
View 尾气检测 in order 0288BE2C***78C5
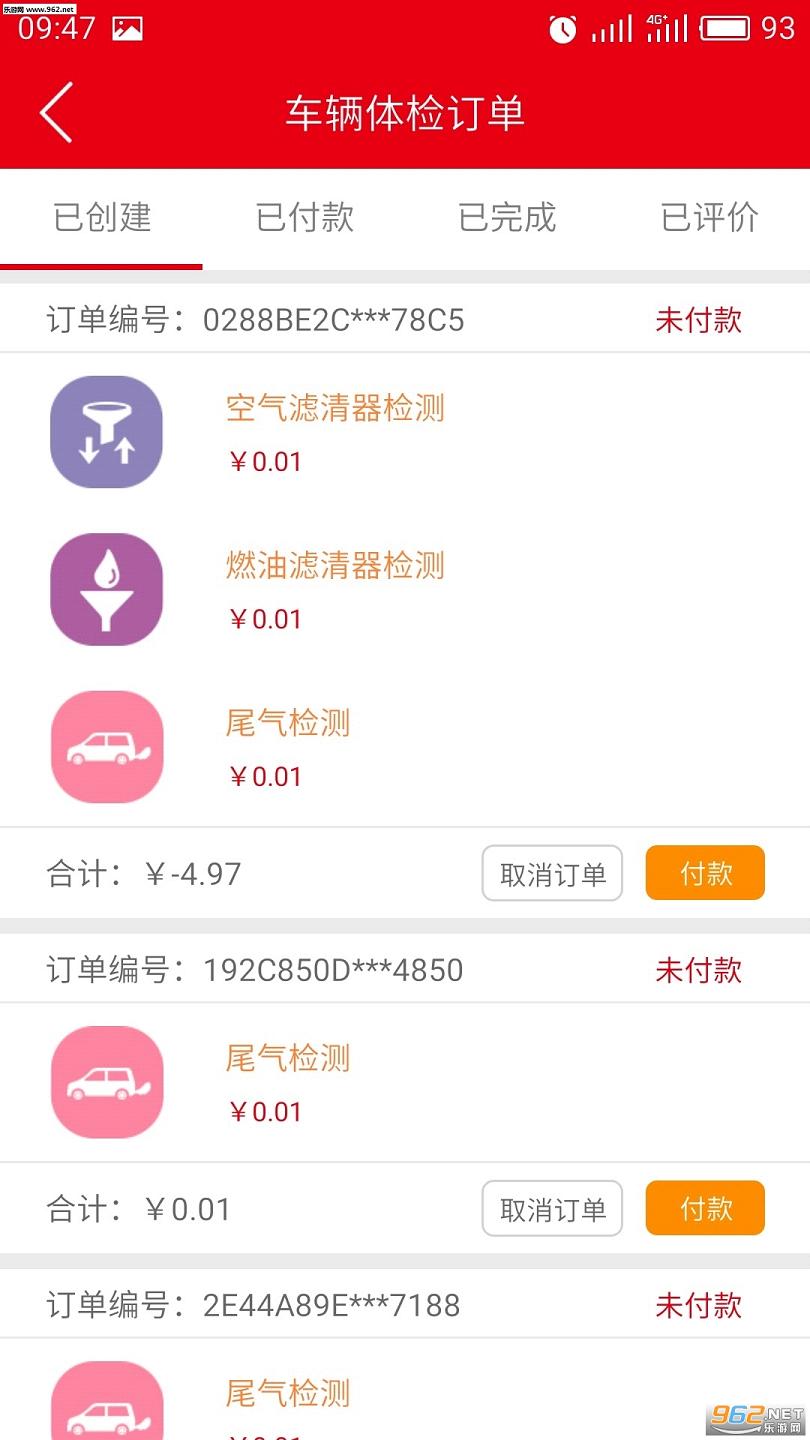288,723
